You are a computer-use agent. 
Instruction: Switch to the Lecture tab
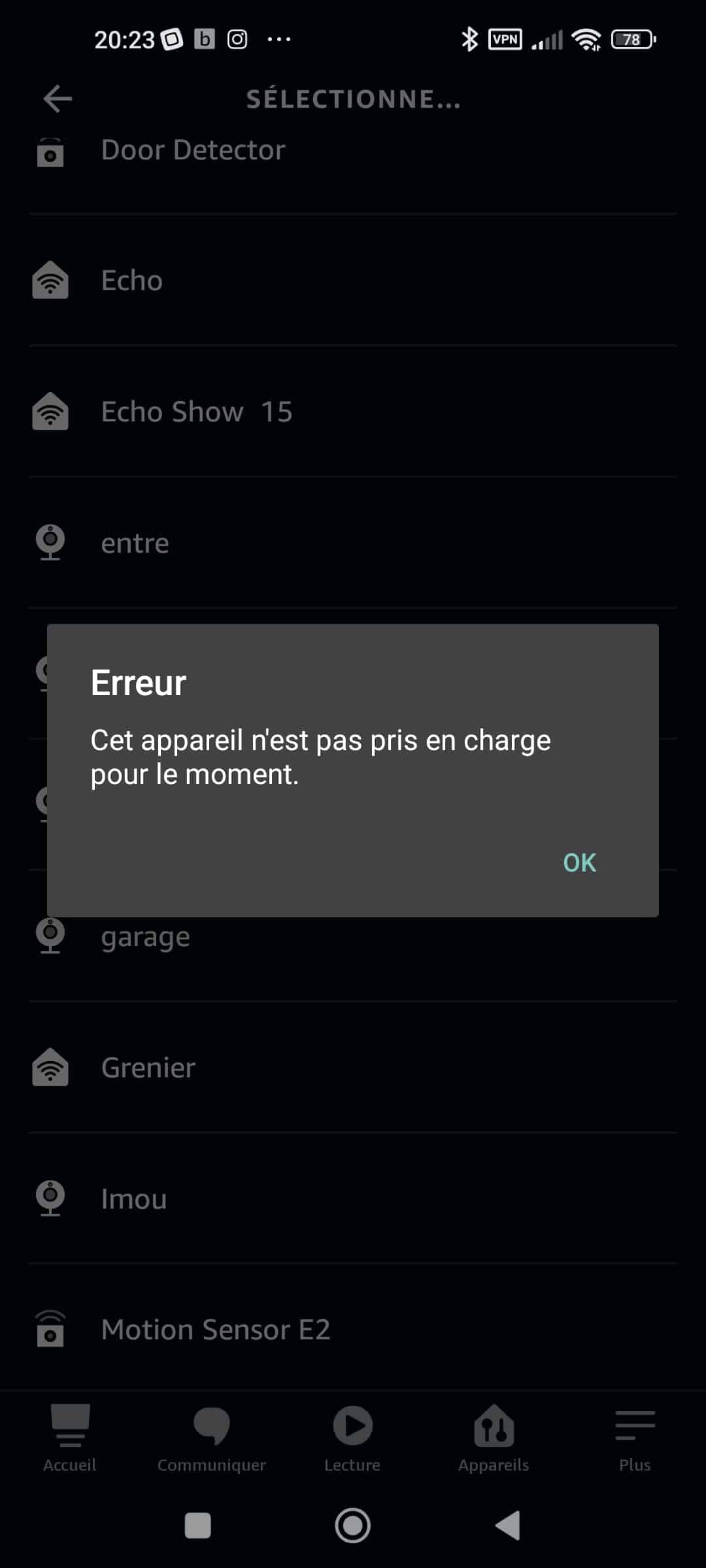(x=352, y=1439)
